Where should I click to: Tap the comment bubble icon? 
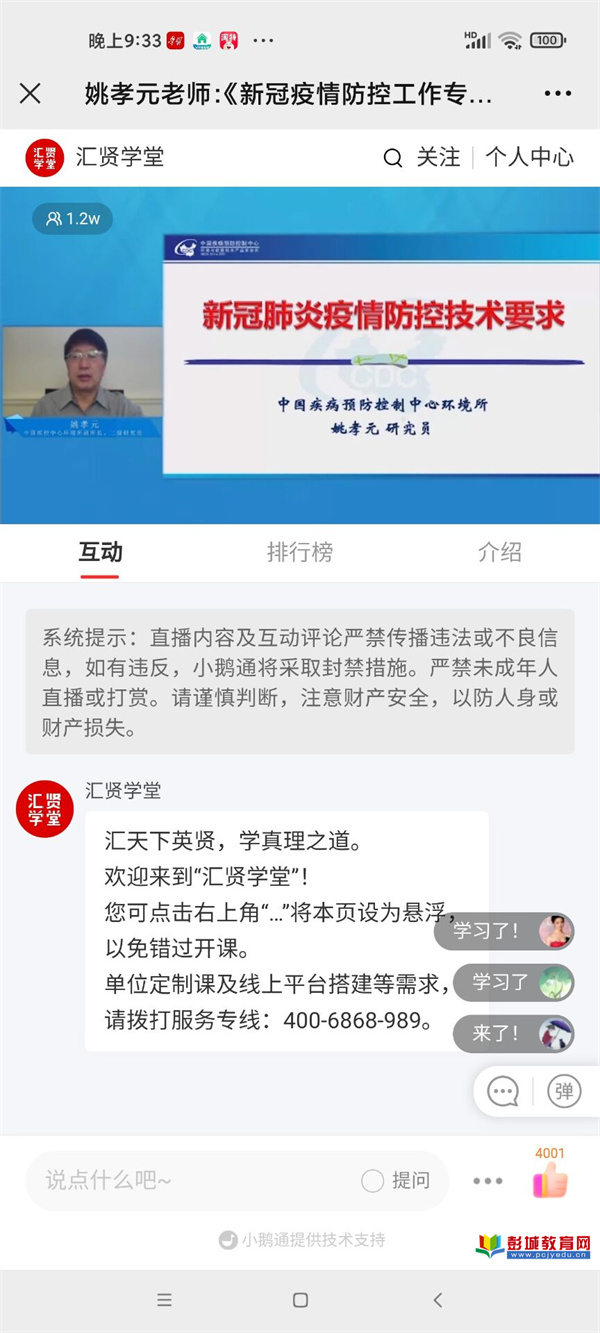[x=503, y=1090]
